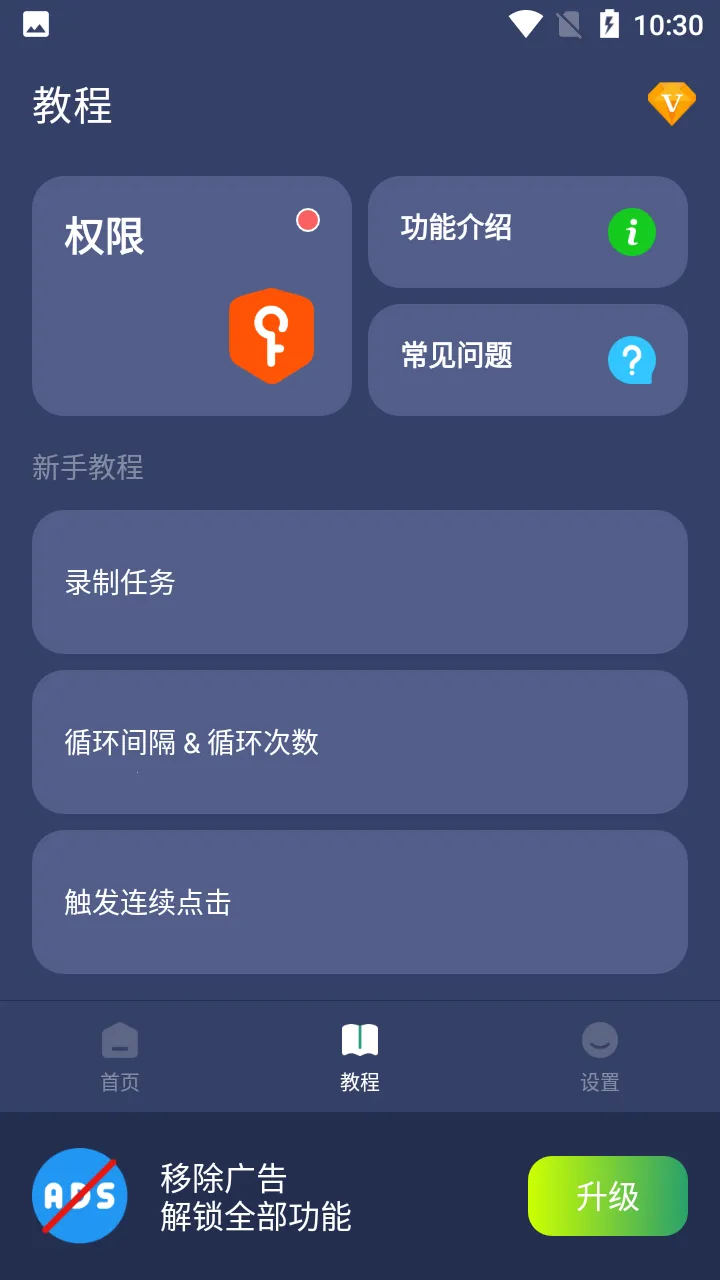Open the 录制任务 tutorial
Viewport: 720px width, 1280px height.
click(x=359, y=582)
